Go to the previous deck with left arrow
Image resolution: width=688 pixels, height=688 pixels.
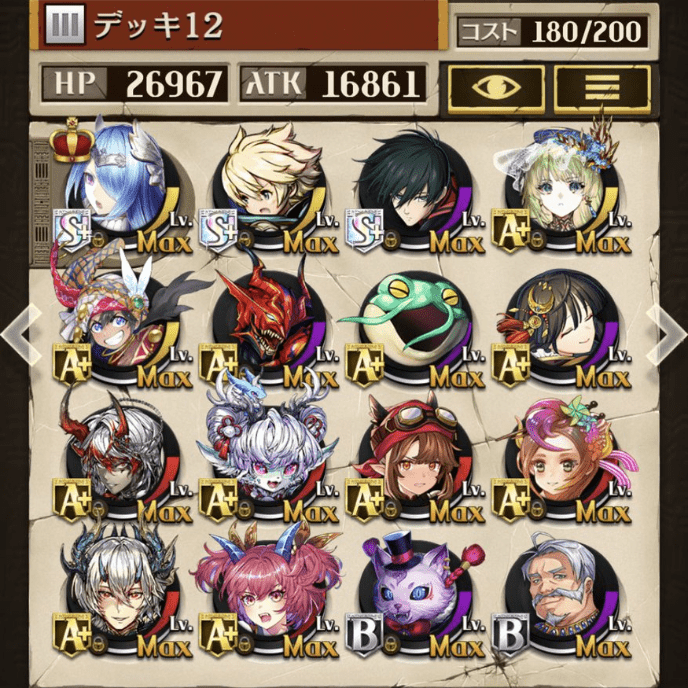tap(20, 335)
